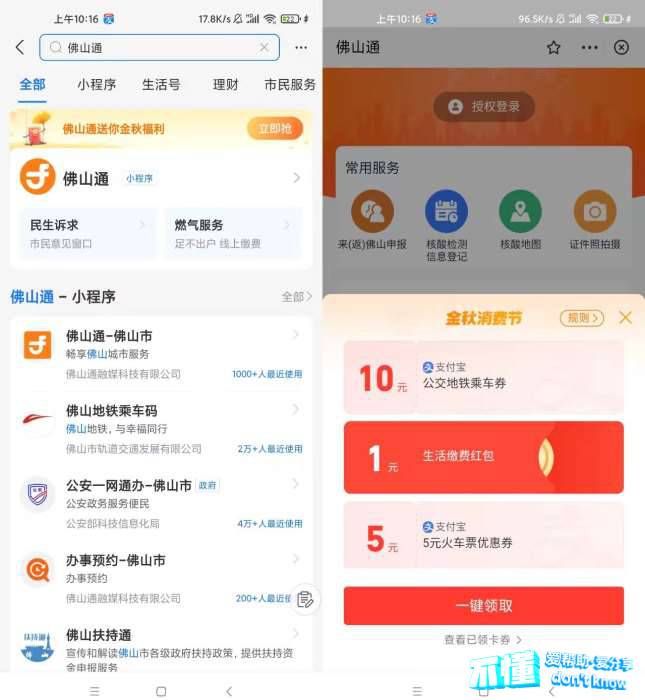The width and height of the screenshot is (645, 700).
Task: Tap the 授权登录 button
Action: (x=484, y=106)
